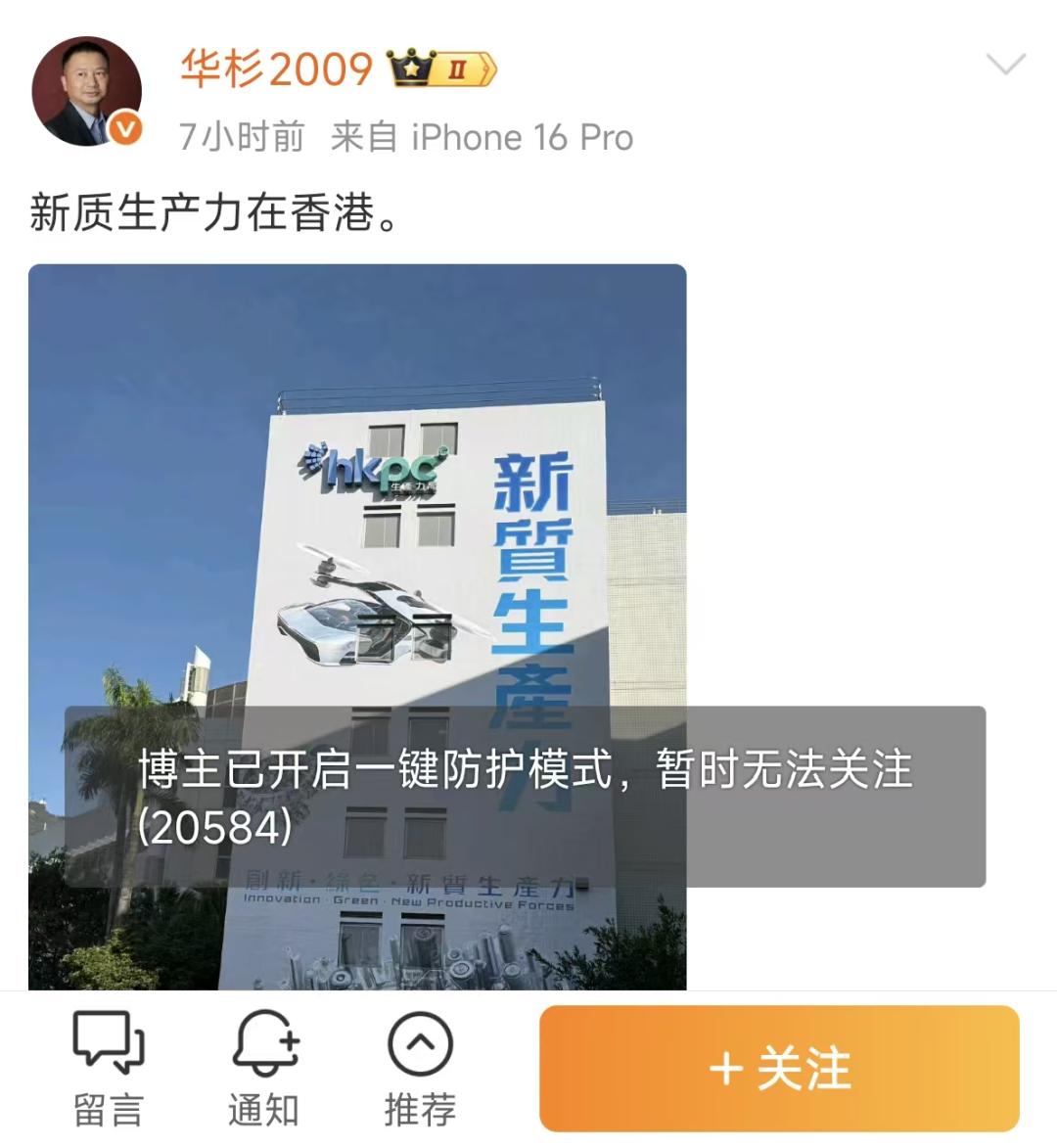Click the level Ⅱ badge next to username
1057x1148 pixels.
(456, 68)
